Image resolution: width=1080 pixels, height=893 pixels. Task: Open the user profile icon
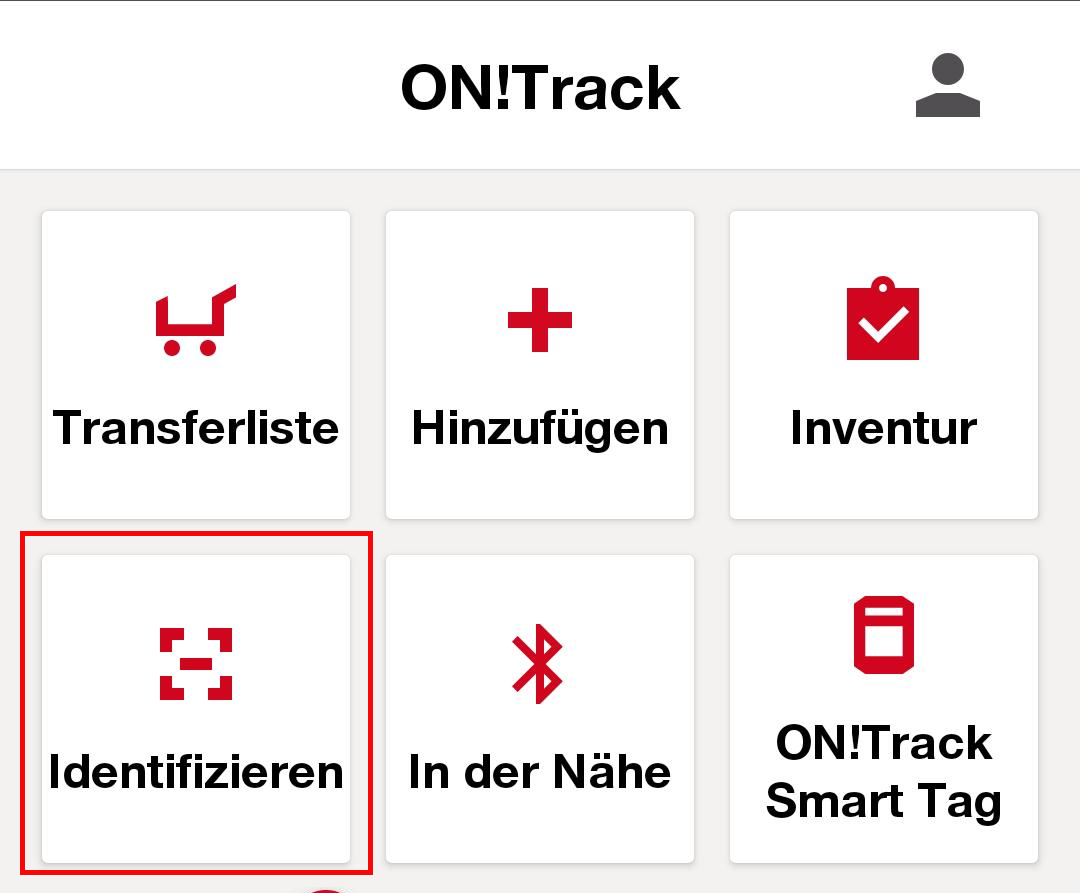pyautogui.click(x=947, y=87)
